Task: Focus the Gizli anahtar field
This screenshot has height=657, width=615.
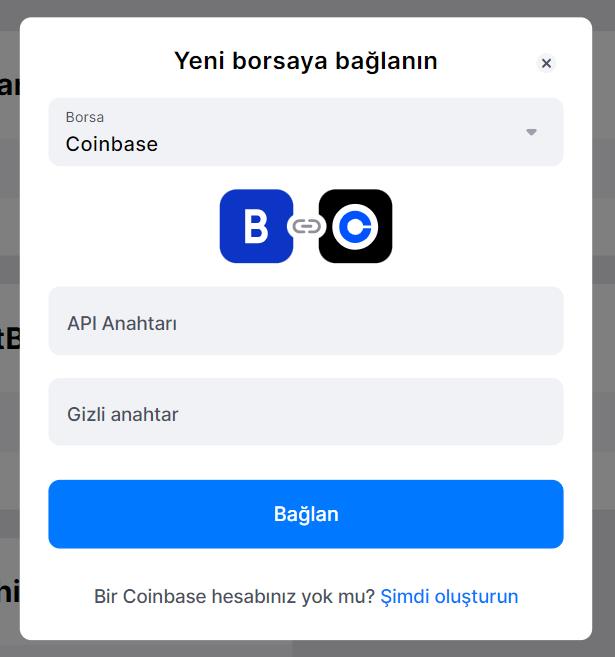Action: click(305, 412)
